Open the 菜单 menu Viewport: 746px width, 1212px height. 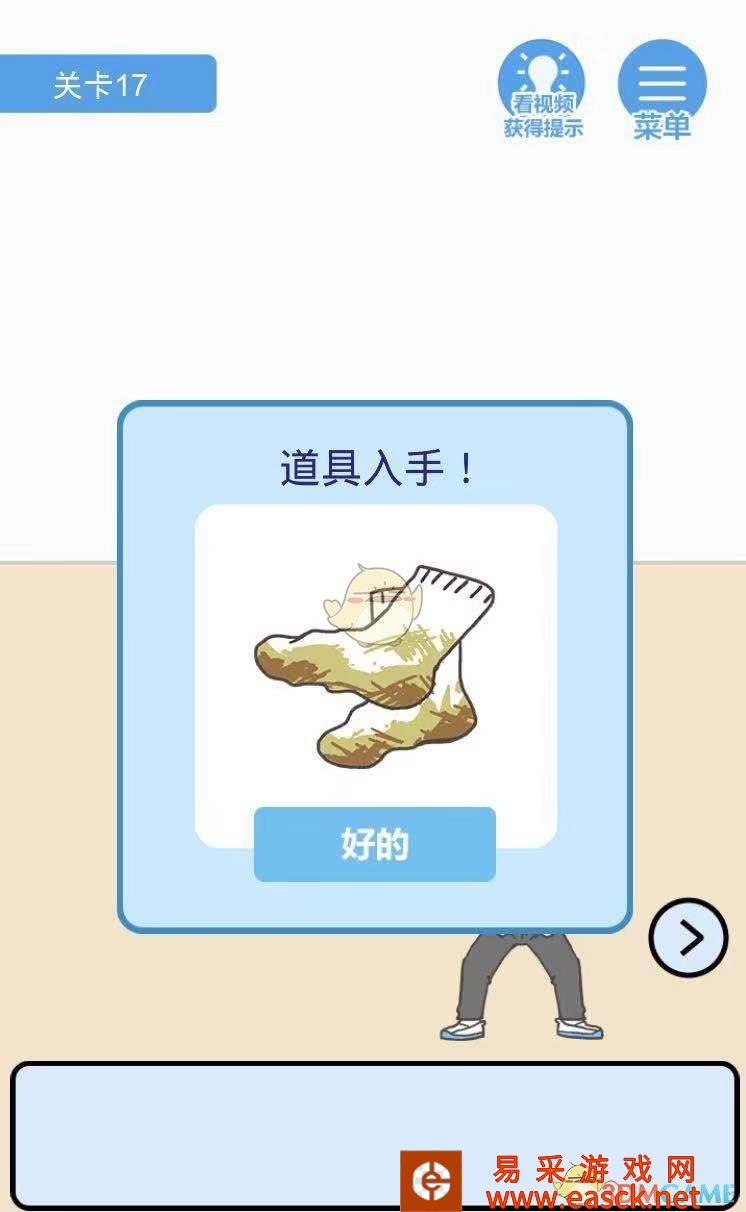(661, 88)
